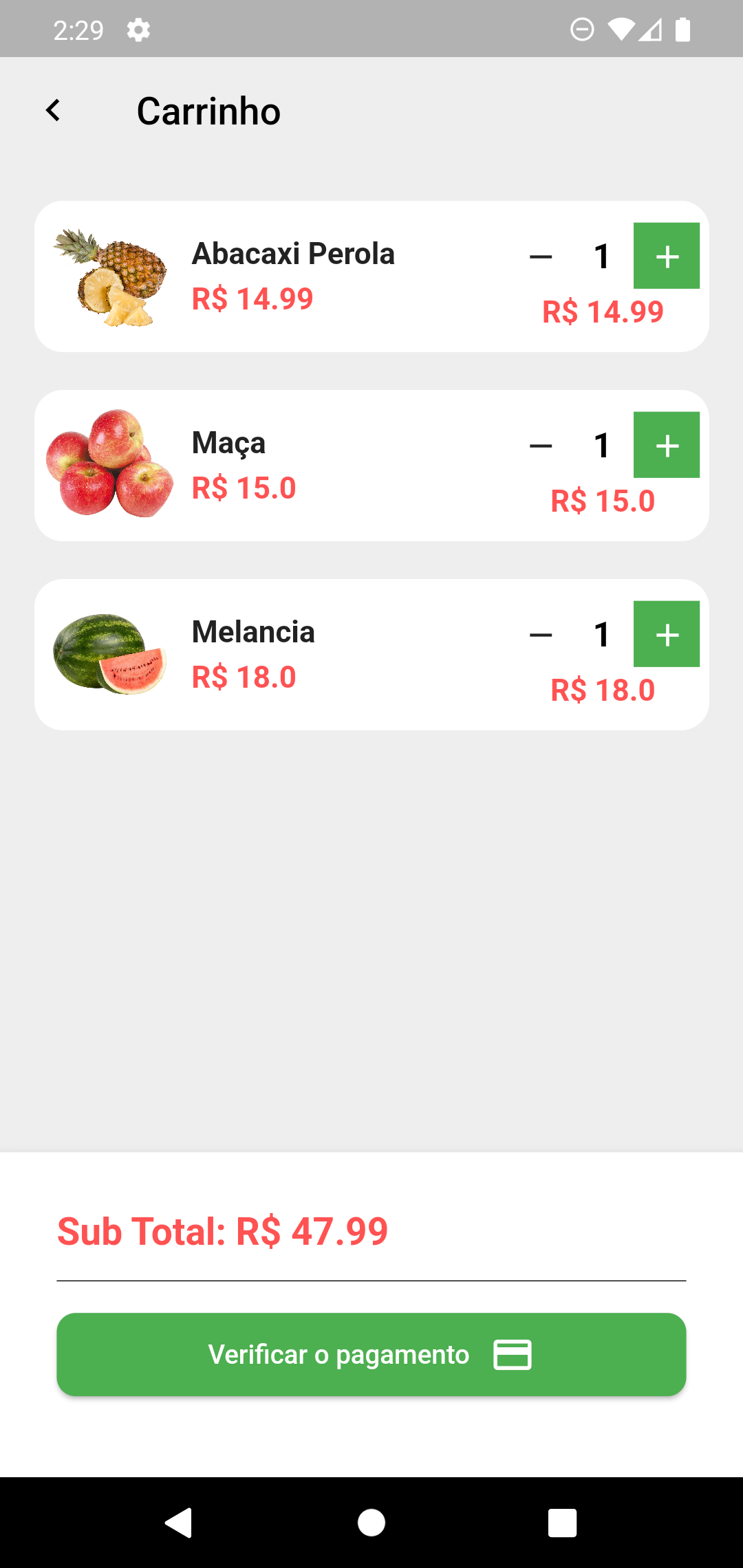This screenshot has width=743, height=1568.
Task: Increase quantity of Abacaxi Perola
Action: click(666, 256)
